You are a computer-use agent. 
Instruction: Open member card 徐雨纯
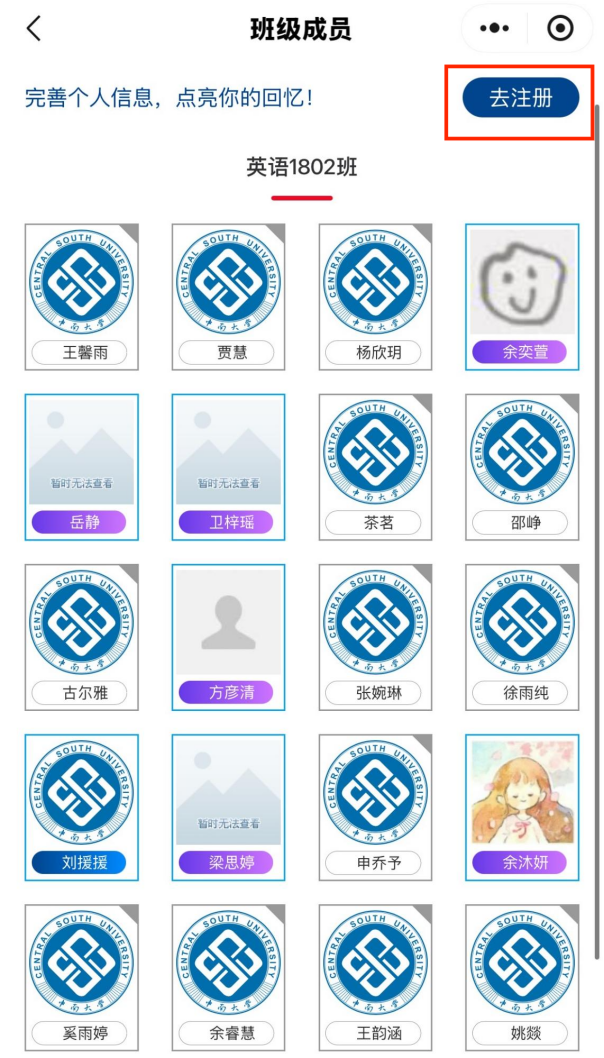(x=522, y=636)
